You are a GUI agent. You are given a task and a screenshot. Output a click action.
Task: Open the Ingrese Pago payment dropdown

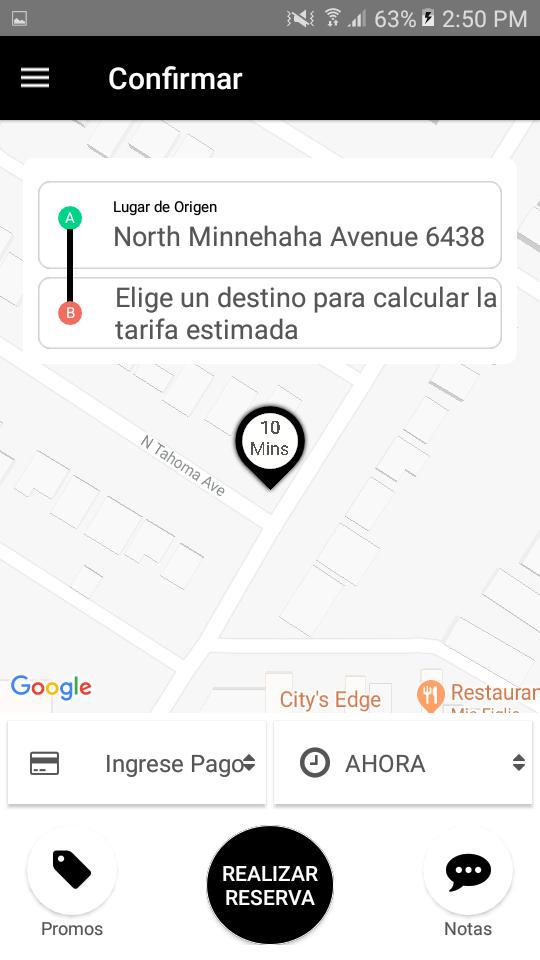(137, 763)
